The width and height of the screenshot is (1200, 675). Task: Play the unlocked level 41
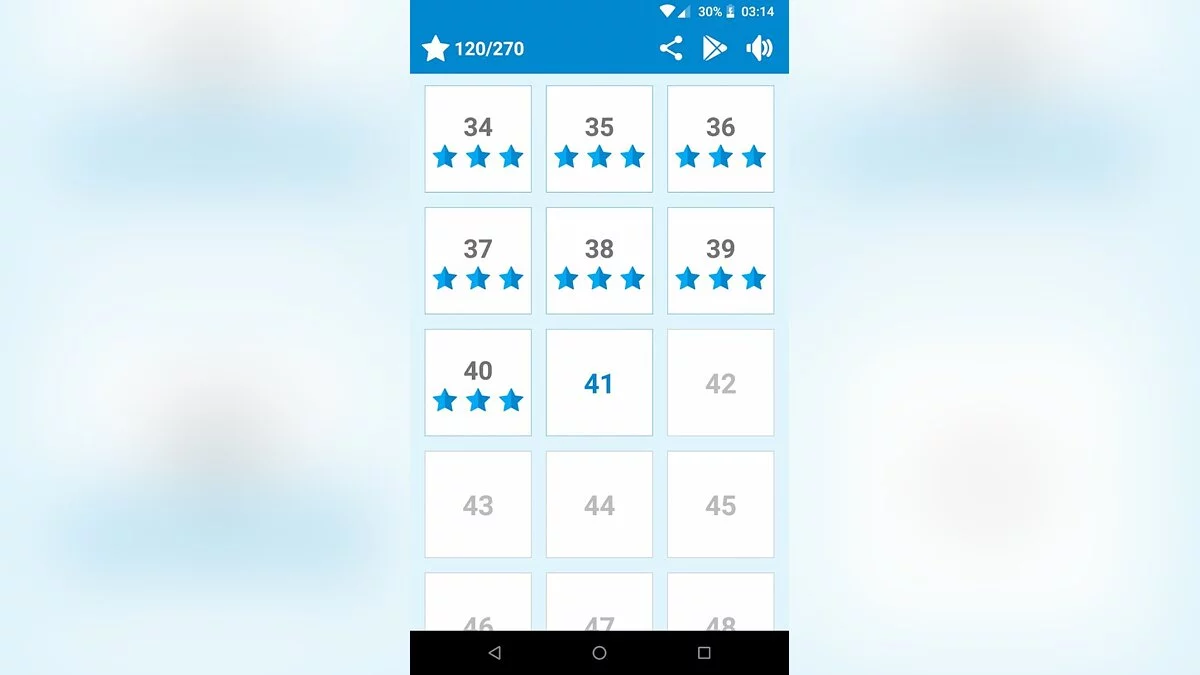(x=599, y=383)
